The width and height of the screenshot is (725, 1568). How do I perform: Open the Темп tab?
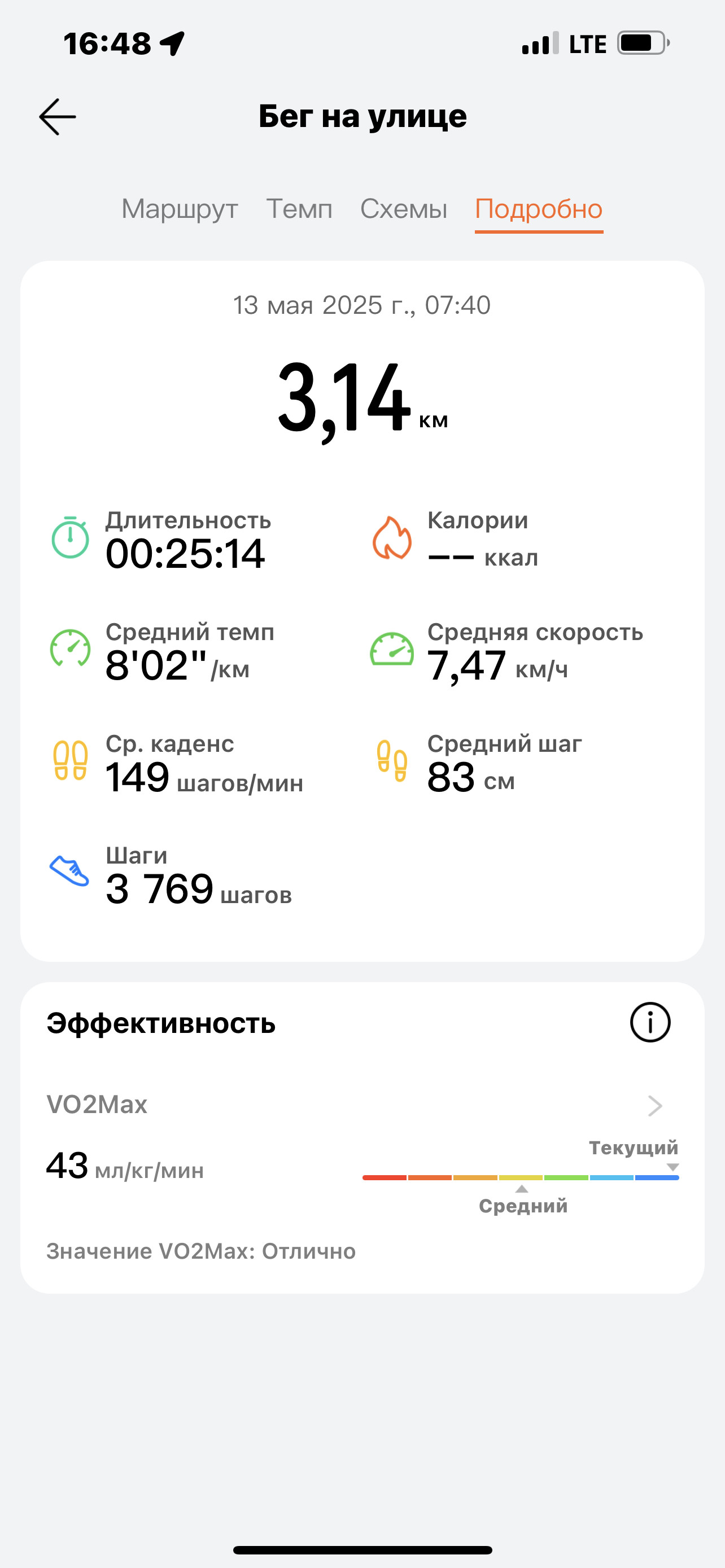[x=299, y=209]
